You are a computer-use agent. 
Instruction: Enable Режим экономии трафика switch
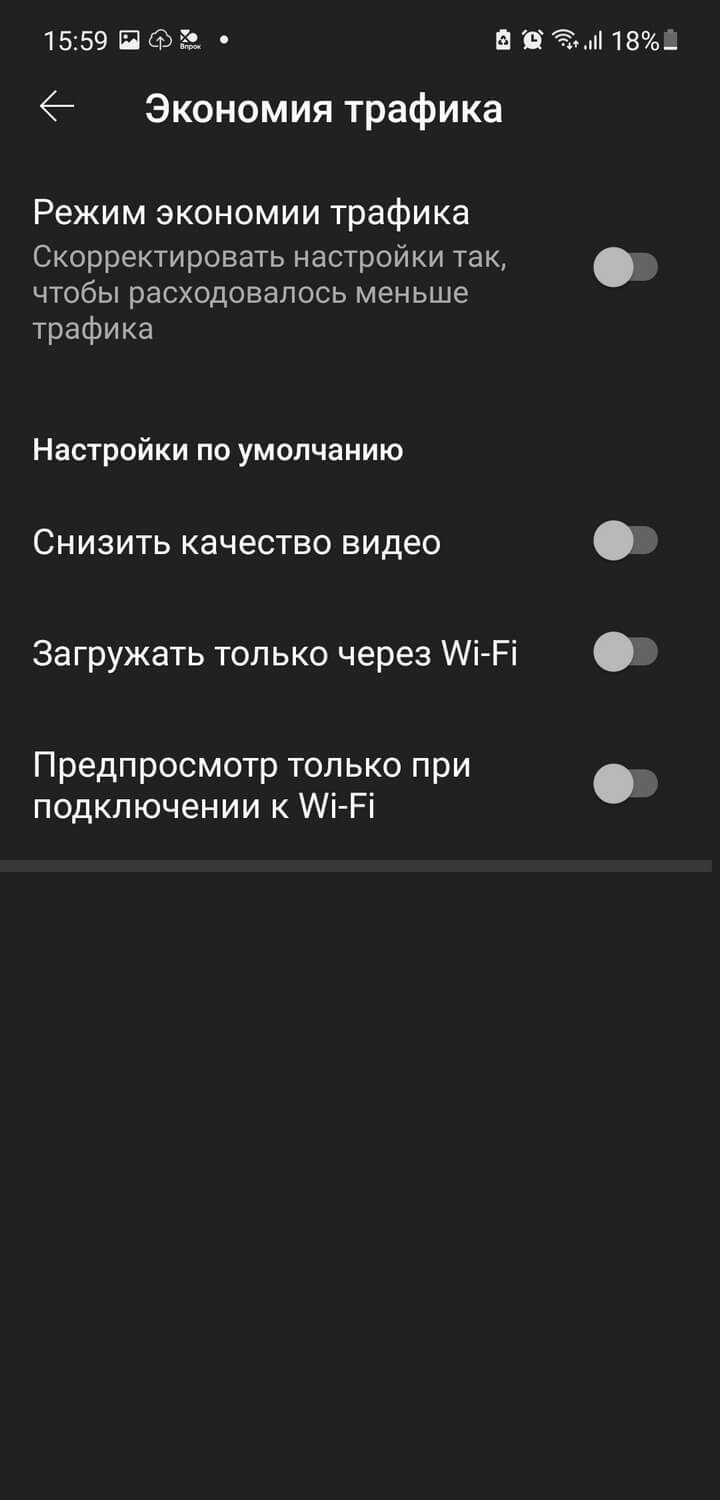(625, 268)
